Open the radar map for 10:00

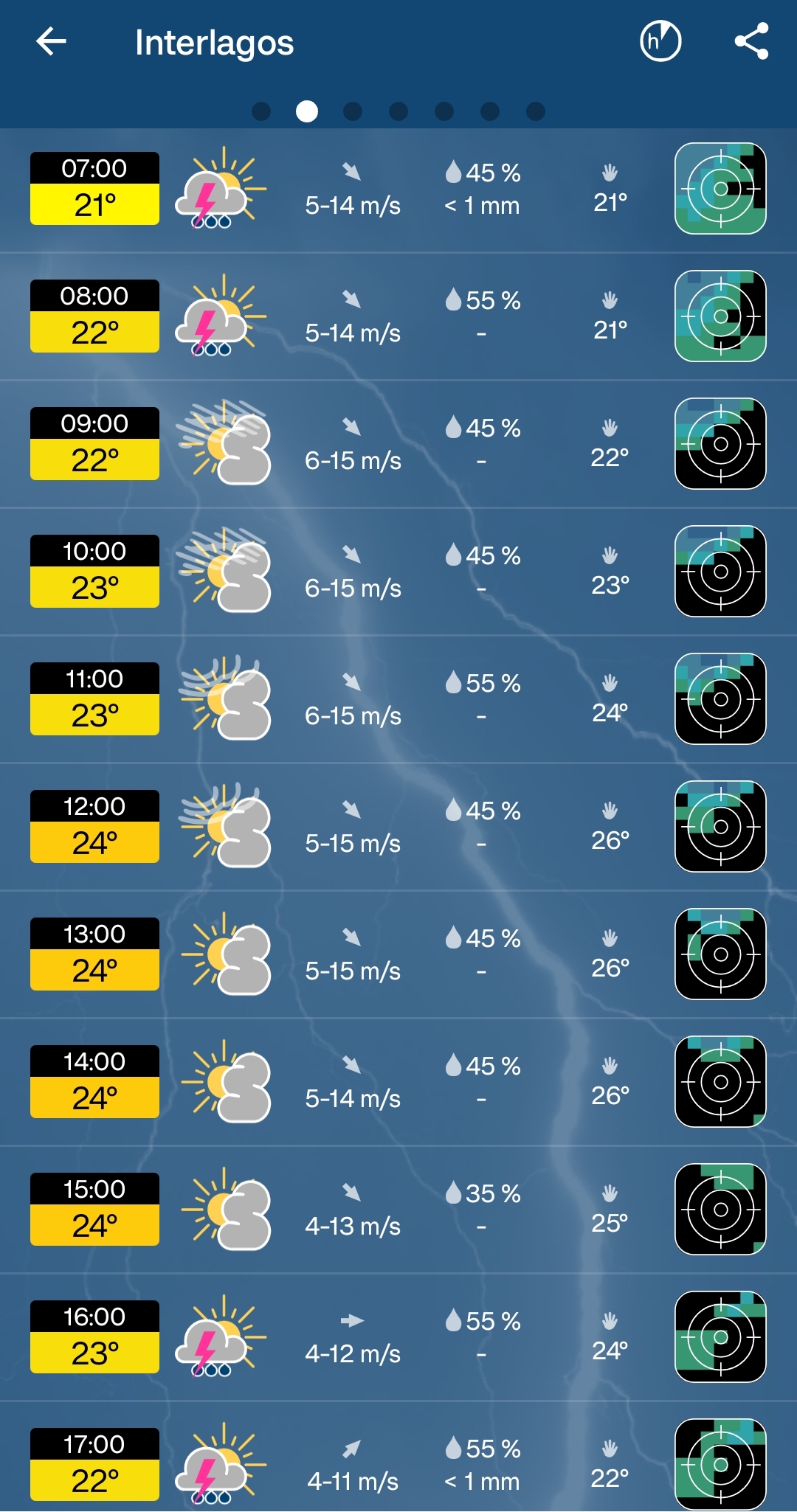point(720,572)
